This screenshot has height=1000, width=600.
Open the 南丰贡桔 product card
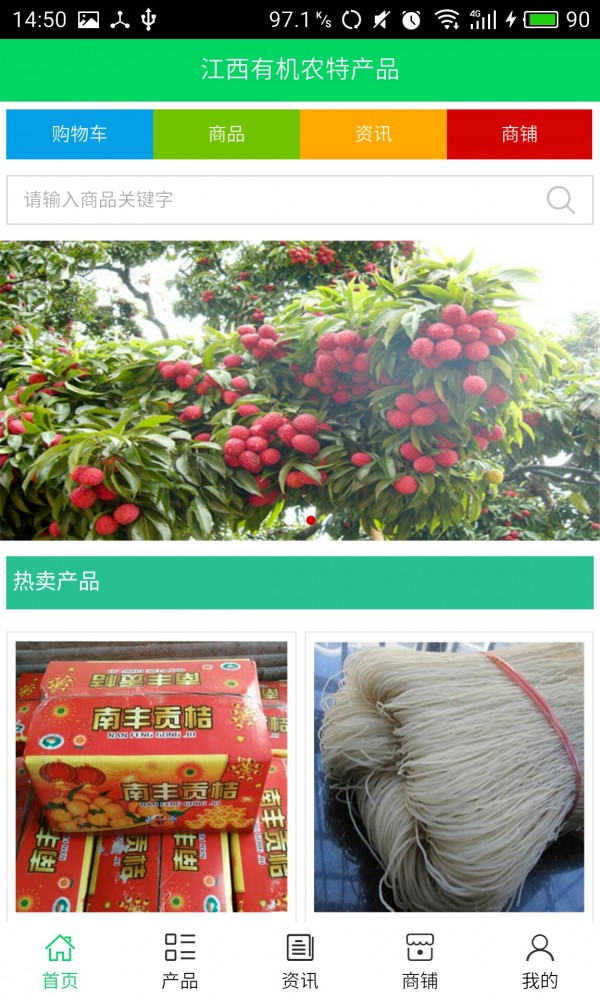[151, 776]
